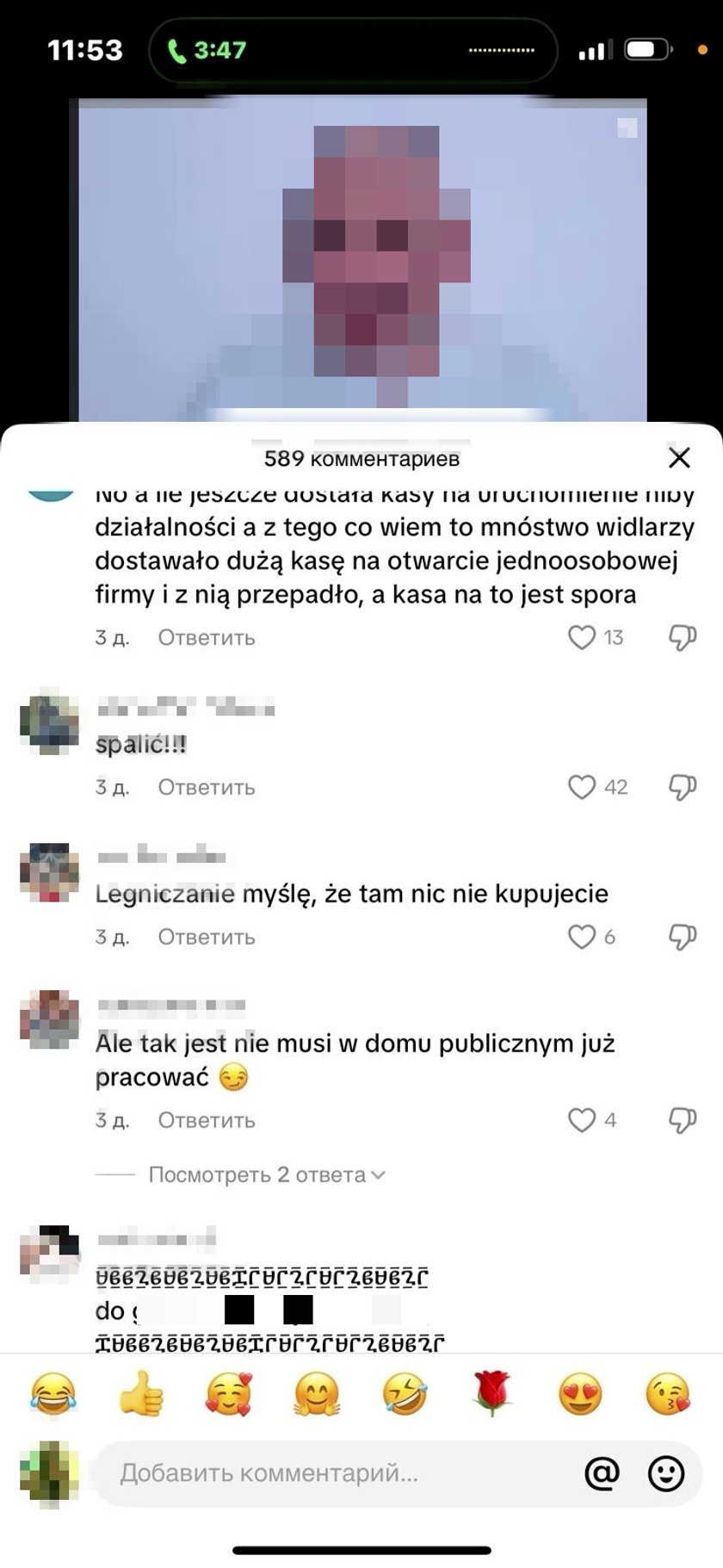Dislike the 'spalić!!!' comment
Screen dimensions: 723x1568
point(683,787)
